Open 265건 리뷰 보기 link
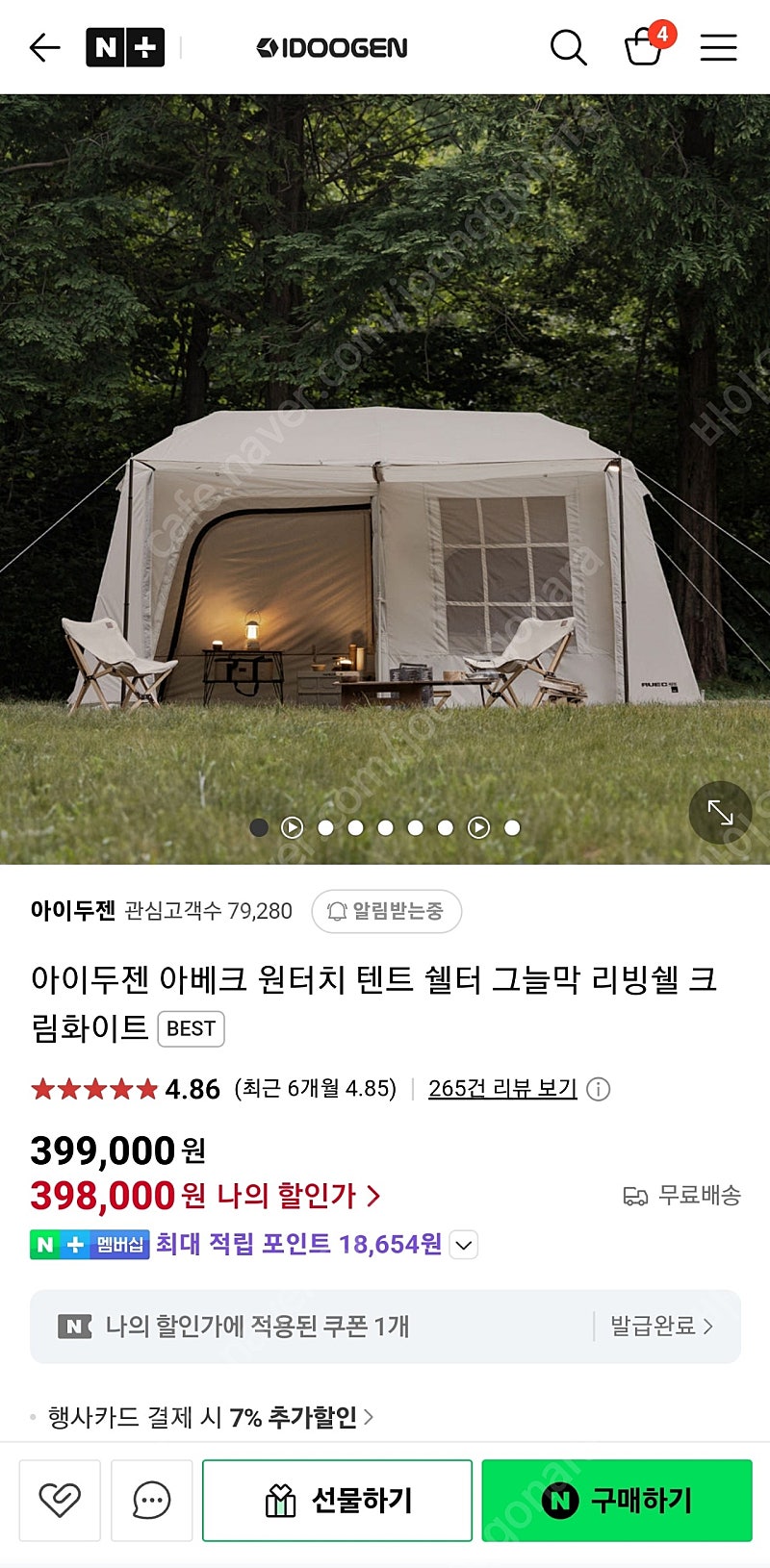The image size is (770, 1568). click(502, 1088)
